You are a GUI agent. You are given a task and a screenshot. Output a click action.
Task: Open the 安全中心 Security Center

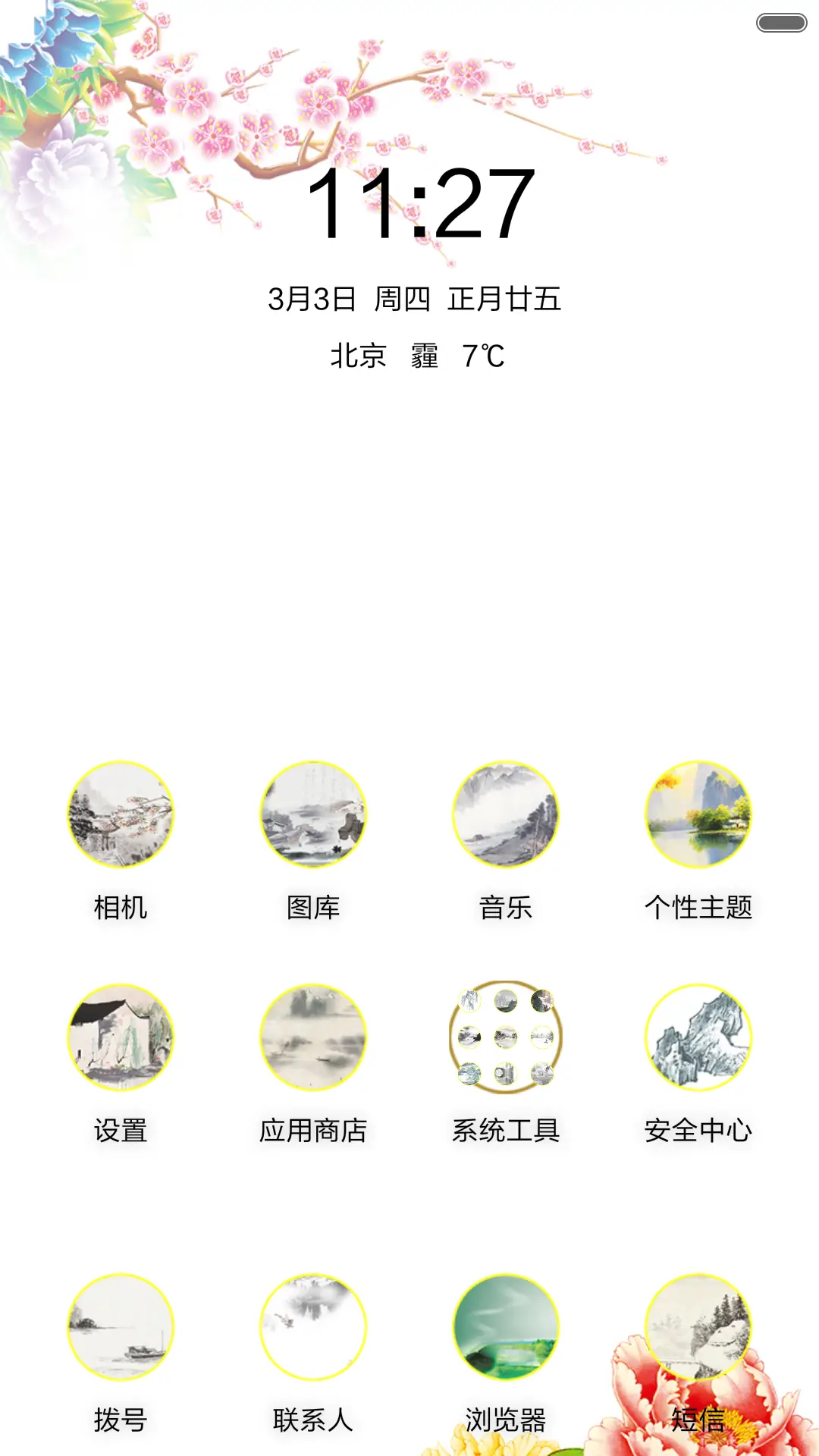click(x=698, y=1039)
